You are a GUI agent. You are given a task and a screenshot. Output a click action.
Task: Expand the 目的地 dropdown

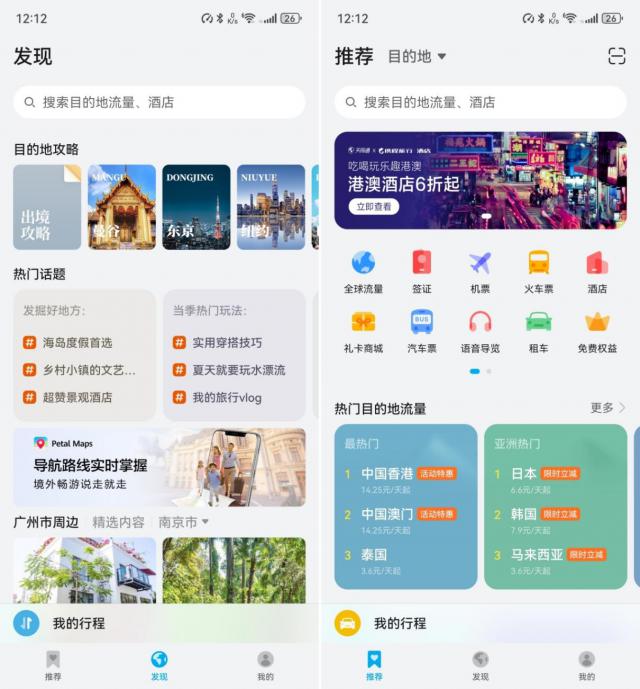point(417,56)
